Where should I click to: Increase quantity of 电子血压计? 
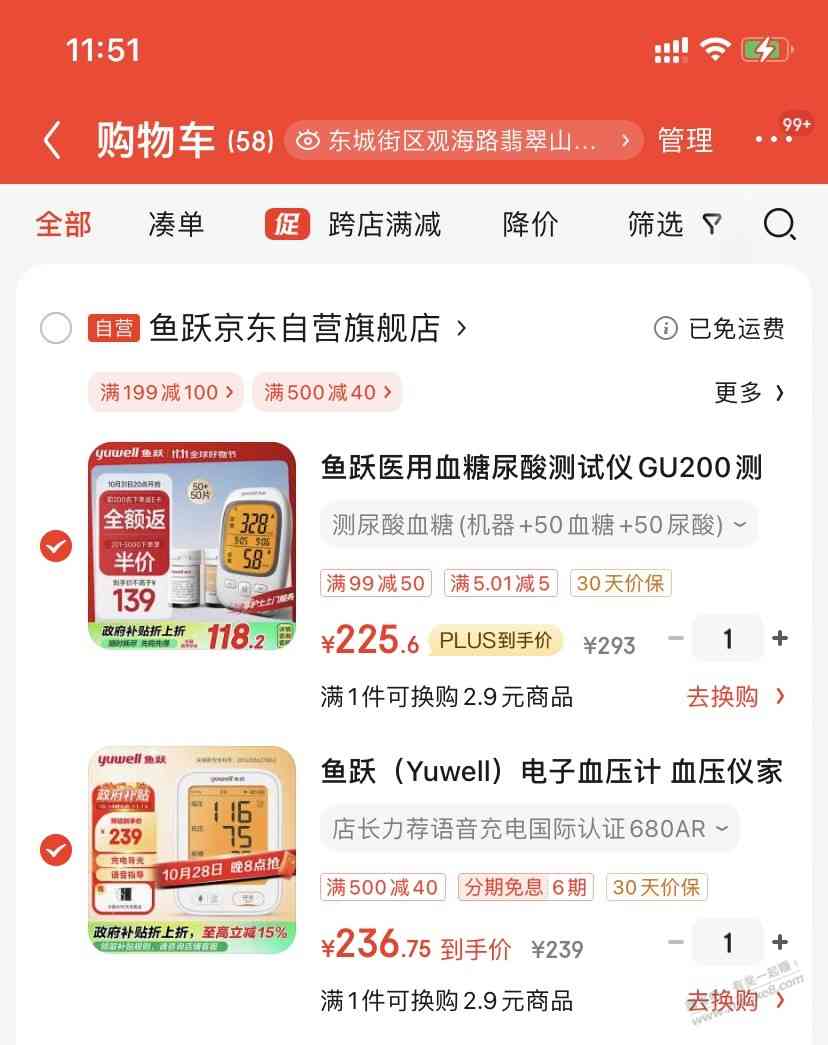pyautogui.click(x=780, y=942)
